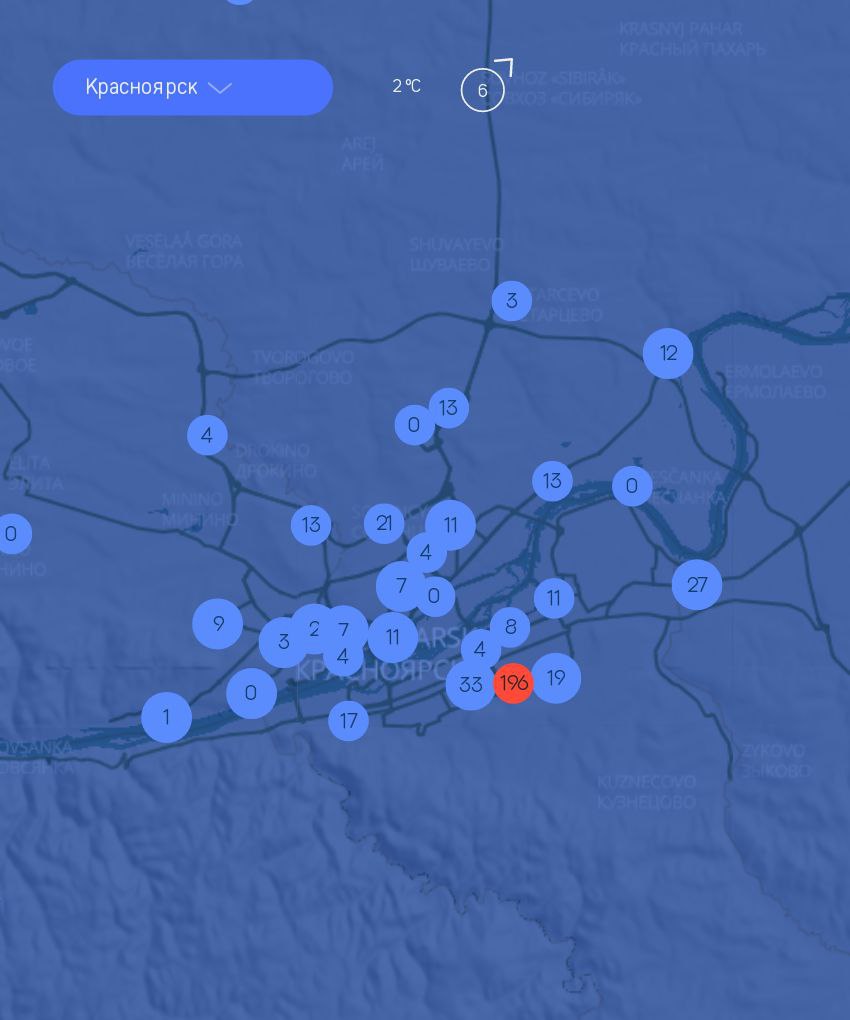Open the station marker with 17
Screen dimensions: 850x1020
click(348, 720)
